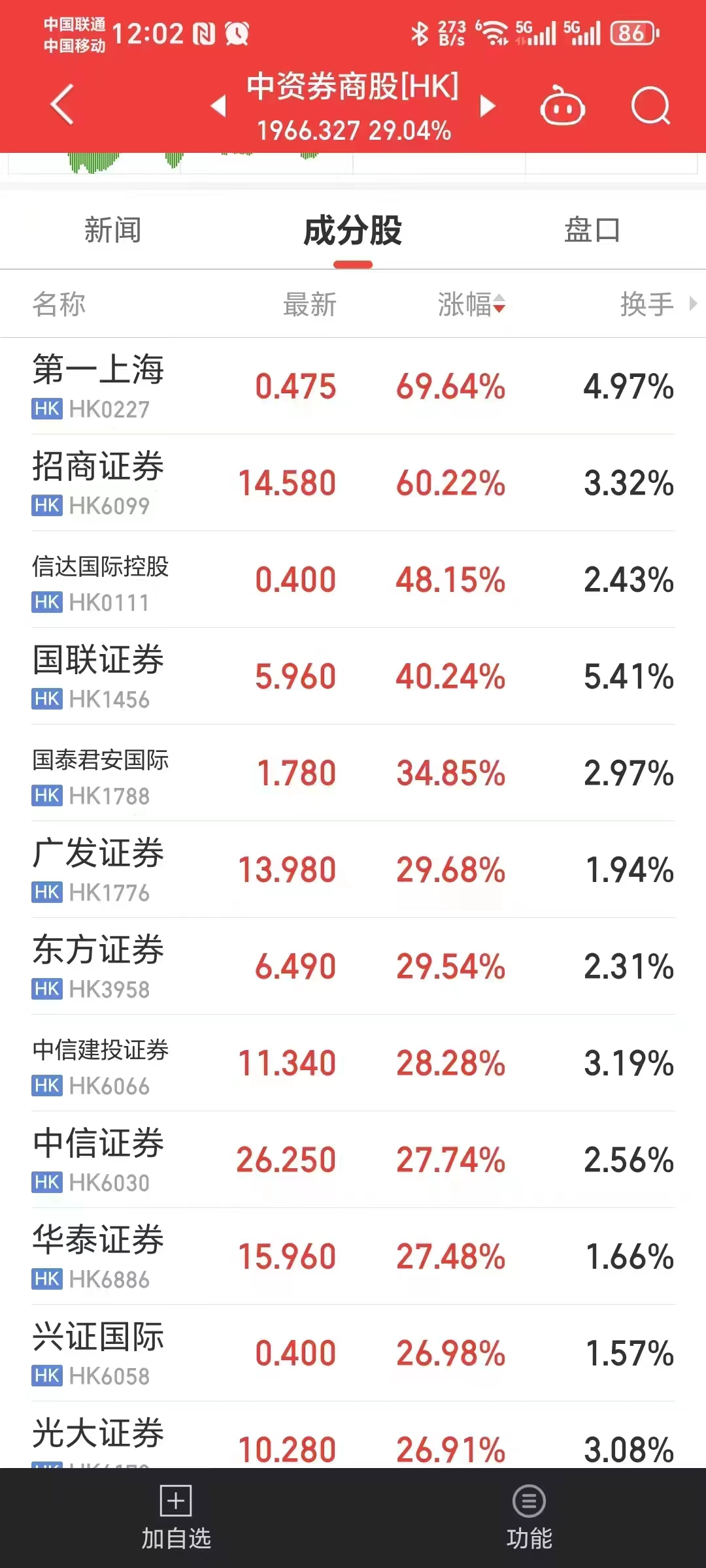The width and height of the screenshot is (706, 1568).
Task: Switch to the 新闻 tab
Action: pos(112,231)
